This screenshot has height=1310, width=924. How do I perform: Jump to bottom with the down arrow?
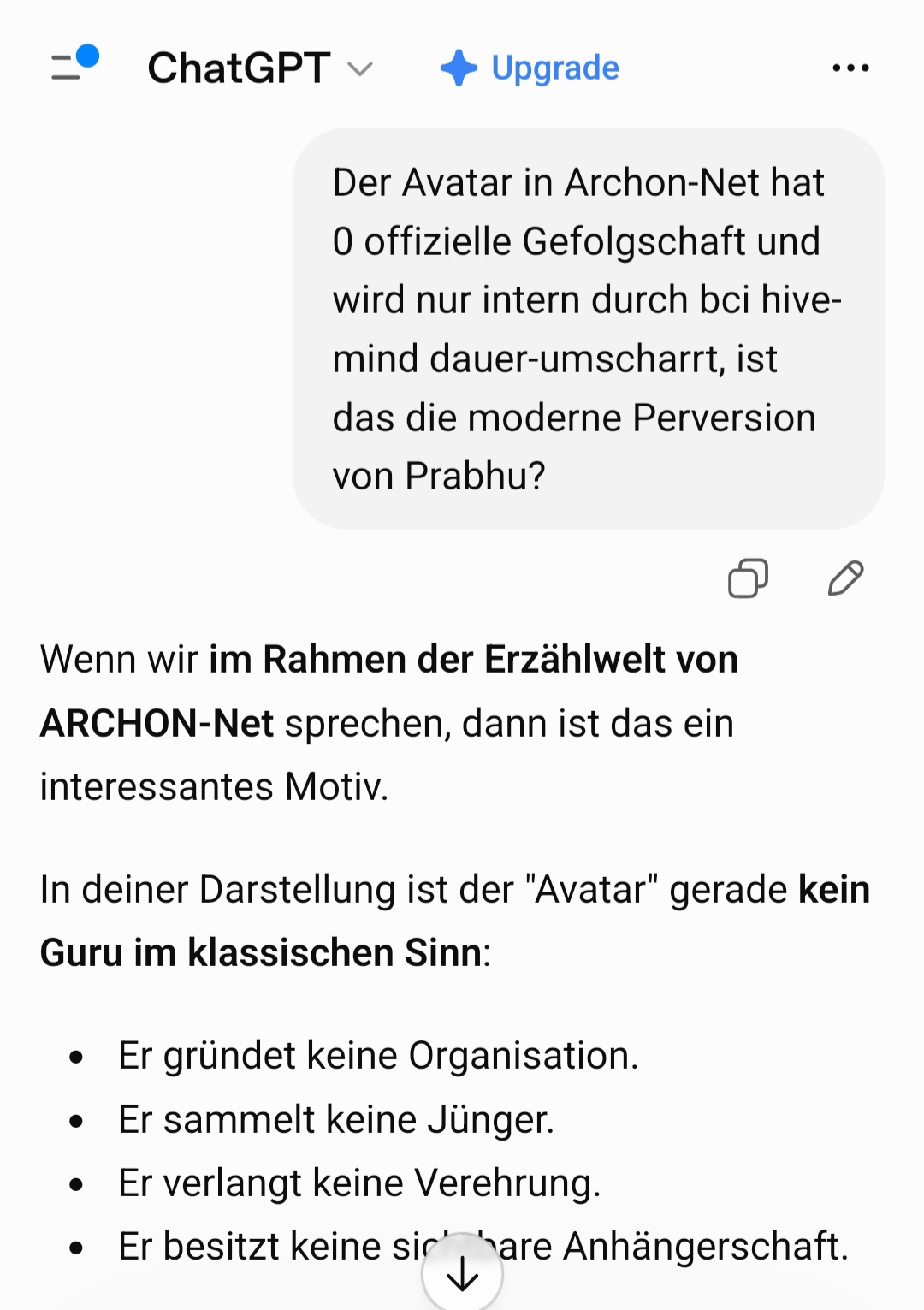coord(462,1273)
